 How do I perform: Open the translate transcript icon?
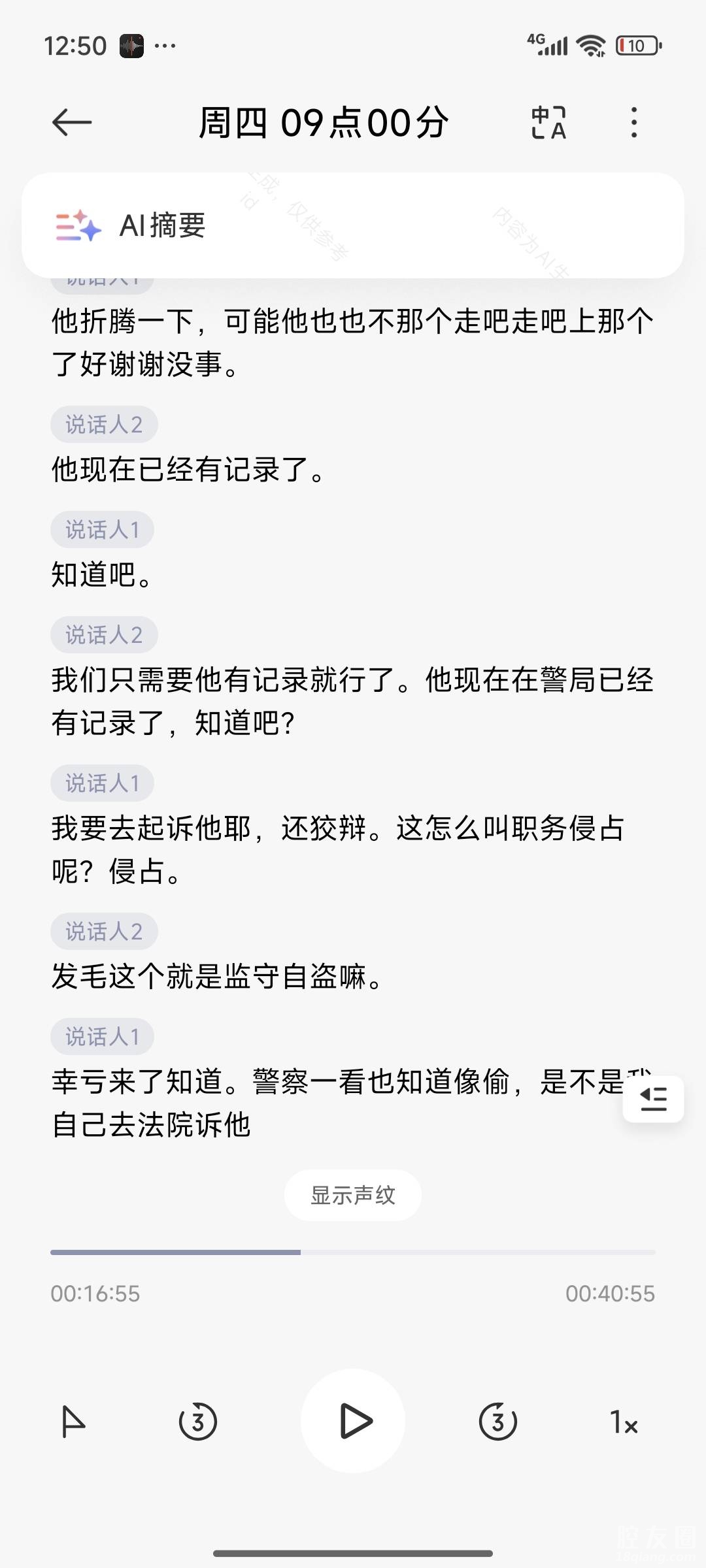point(548,122)
